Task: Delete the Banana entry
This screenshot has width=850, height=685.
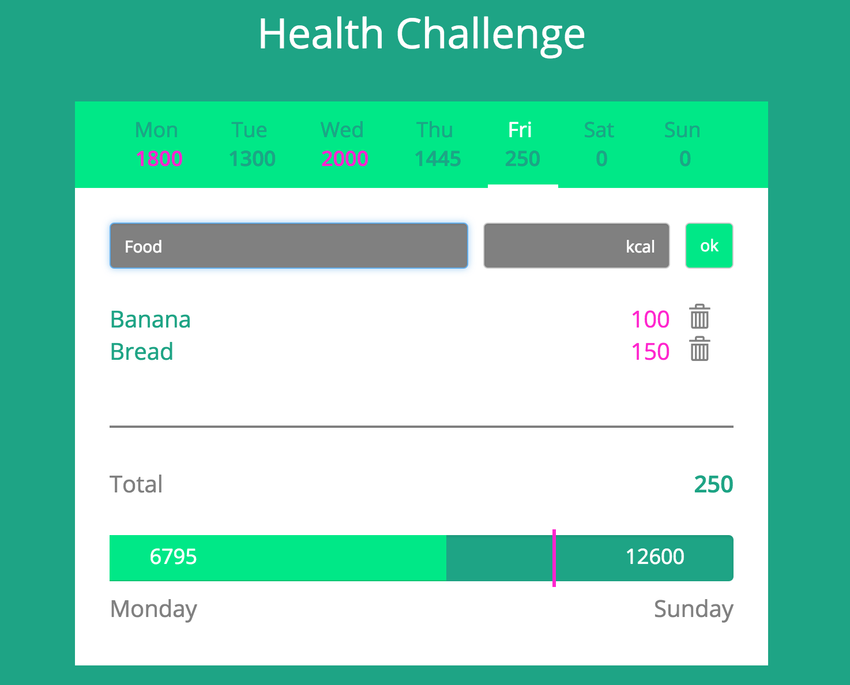Action: pyautogui.click(x=700, y=318)
